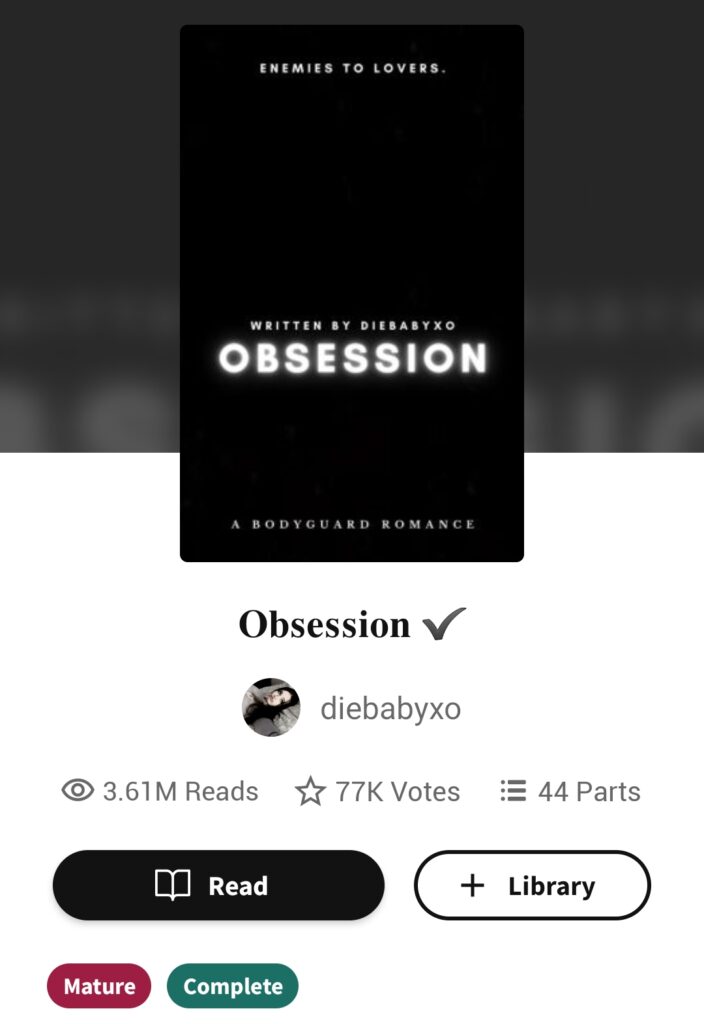The image size is (704, 1024).
Task: Tap the Obsession book cover
Action: 351,293
